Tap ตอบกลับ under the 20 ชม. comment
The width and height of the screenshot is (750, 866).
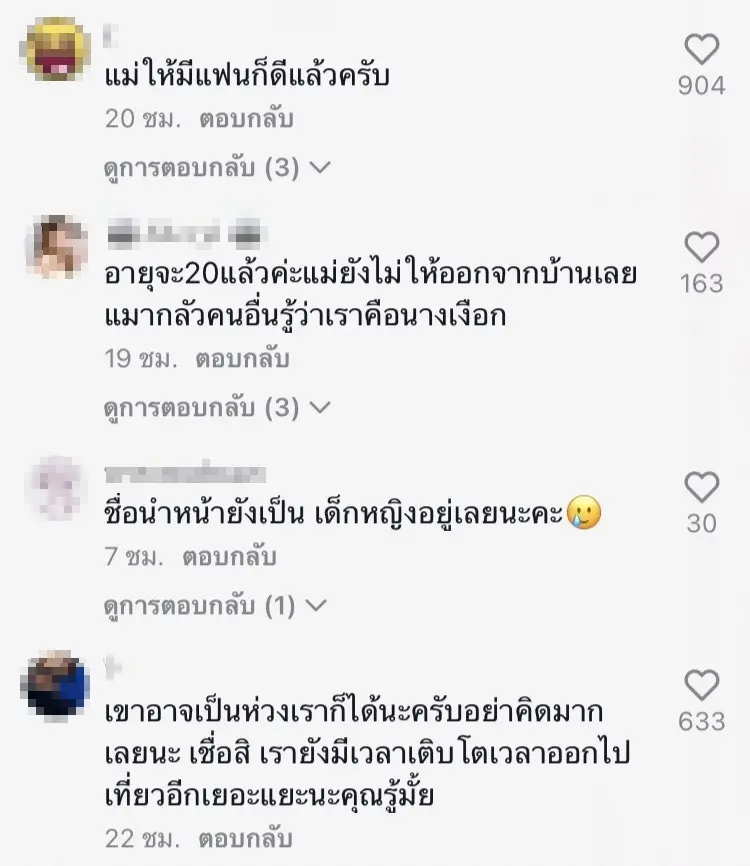pos(246,119)
